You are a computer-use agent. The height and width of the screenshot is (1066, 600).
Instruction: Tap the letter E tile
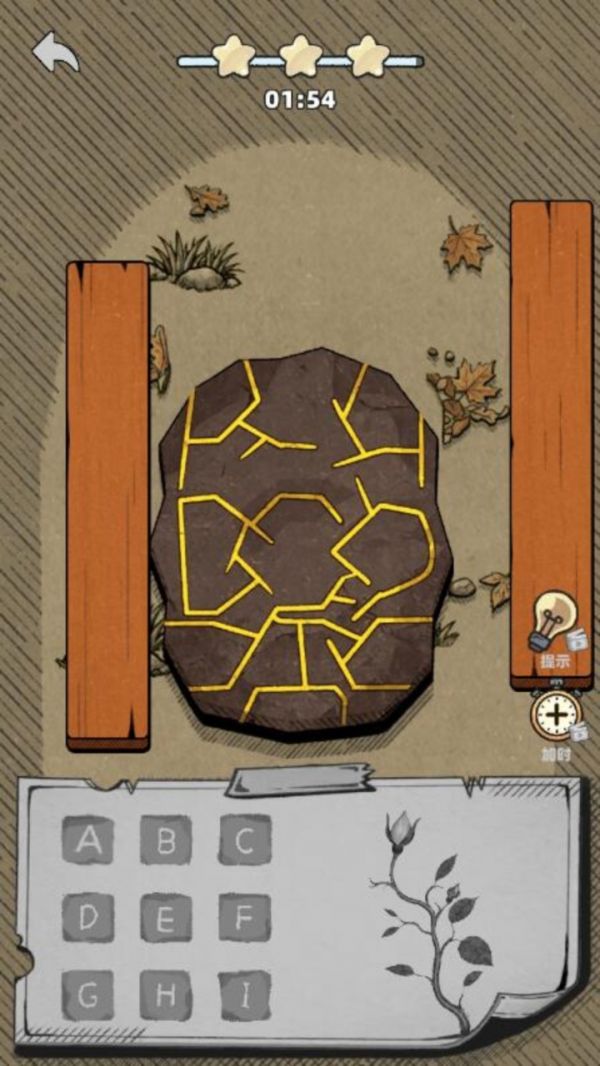166,918
